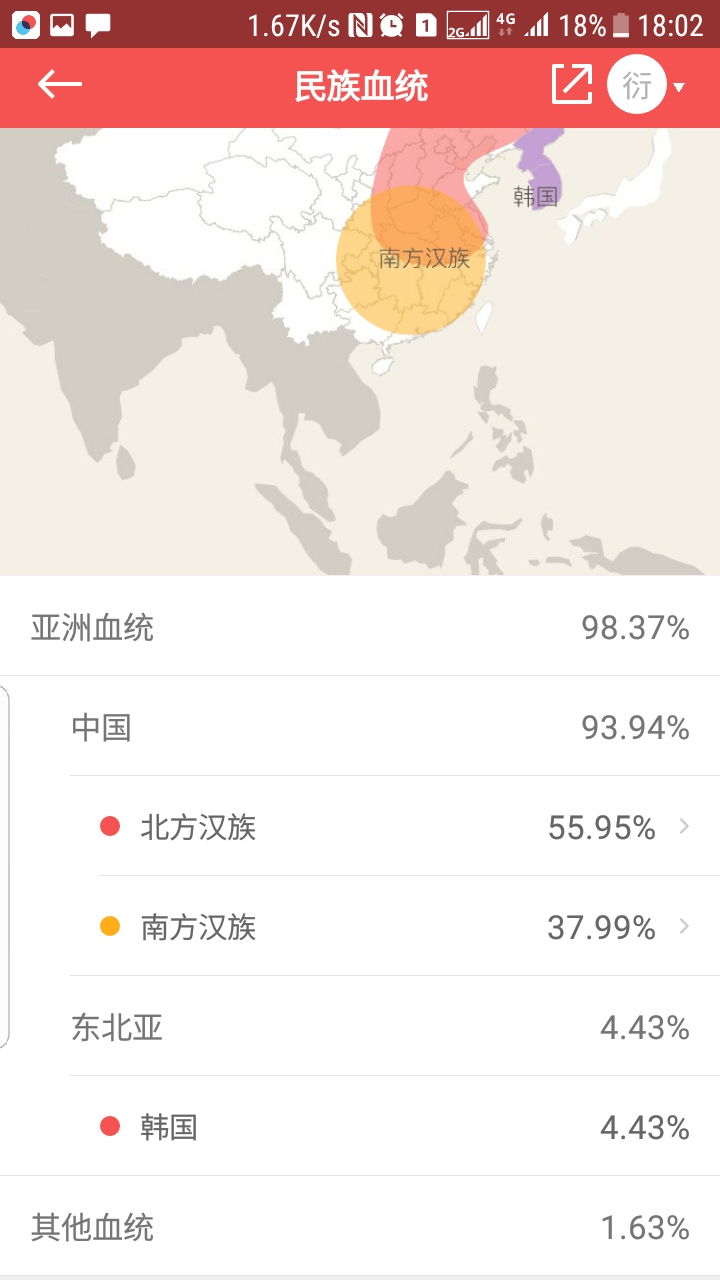Share the 民族血统 report
The height and width of the screenshot is (1280, 720).
[572, 85]
